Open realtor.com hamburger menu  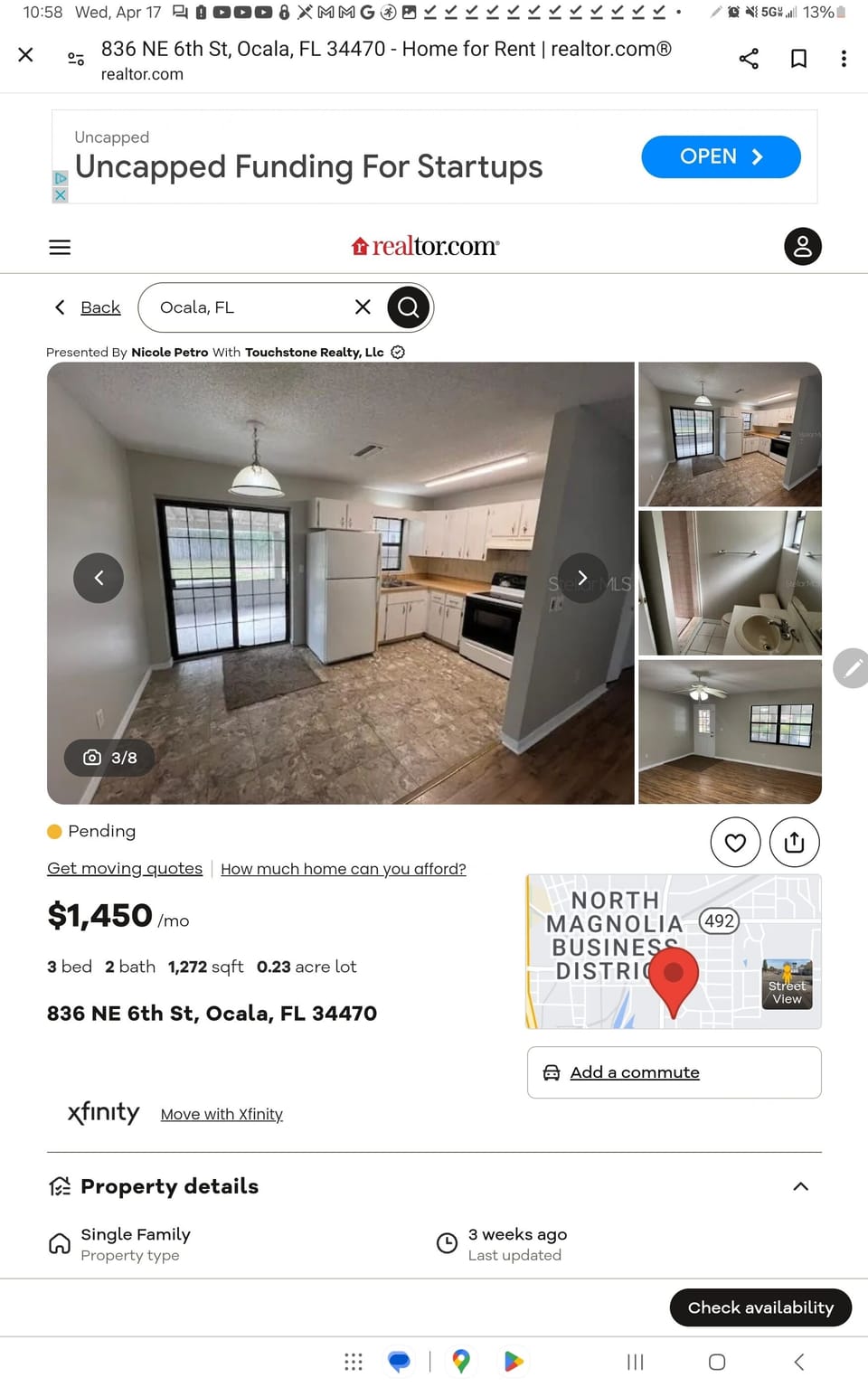(x=60, y=247)
